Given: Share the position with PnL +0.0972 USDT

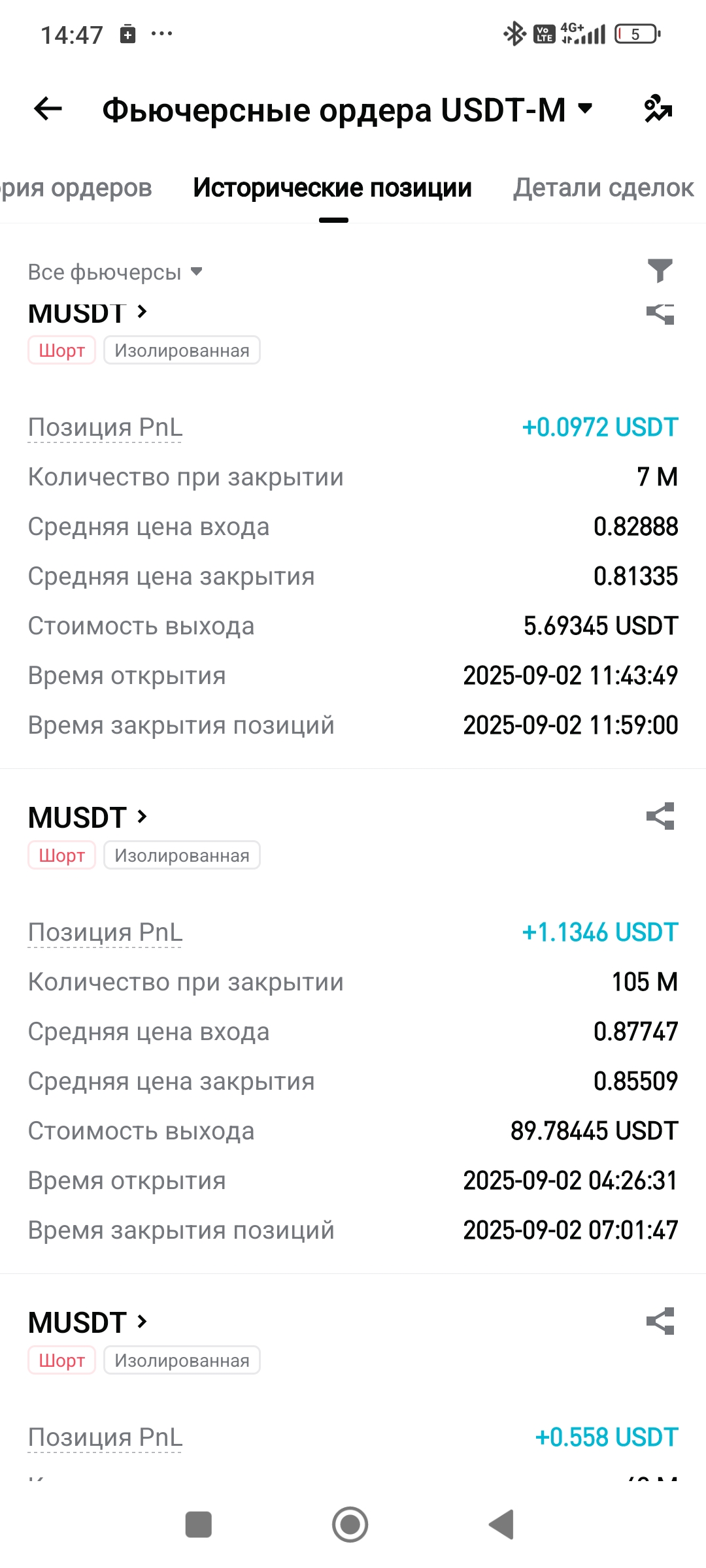Looking at the screenshot, I should point(660,314).
